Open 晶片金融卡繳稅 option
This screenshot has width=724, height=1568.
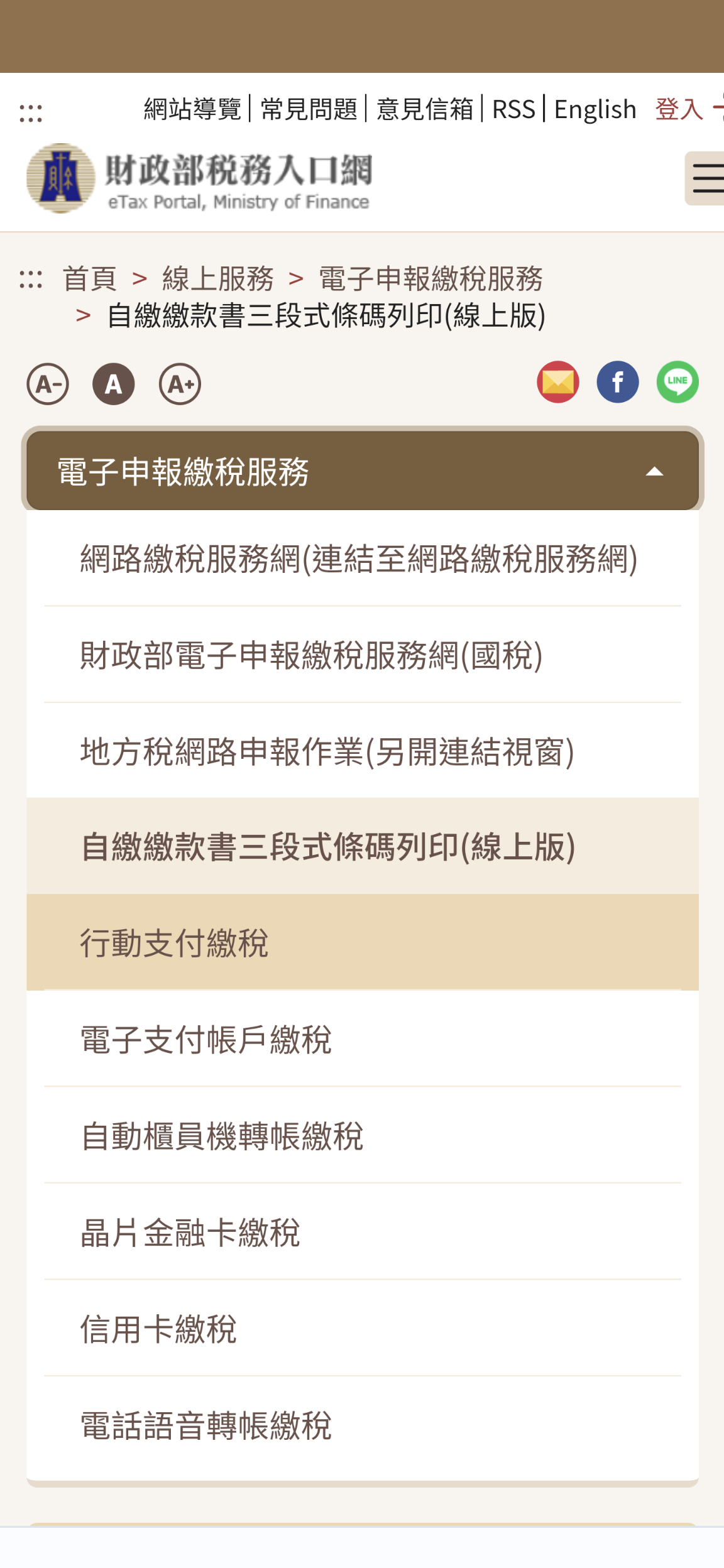pyautogui.click(x=363, y=1231)
